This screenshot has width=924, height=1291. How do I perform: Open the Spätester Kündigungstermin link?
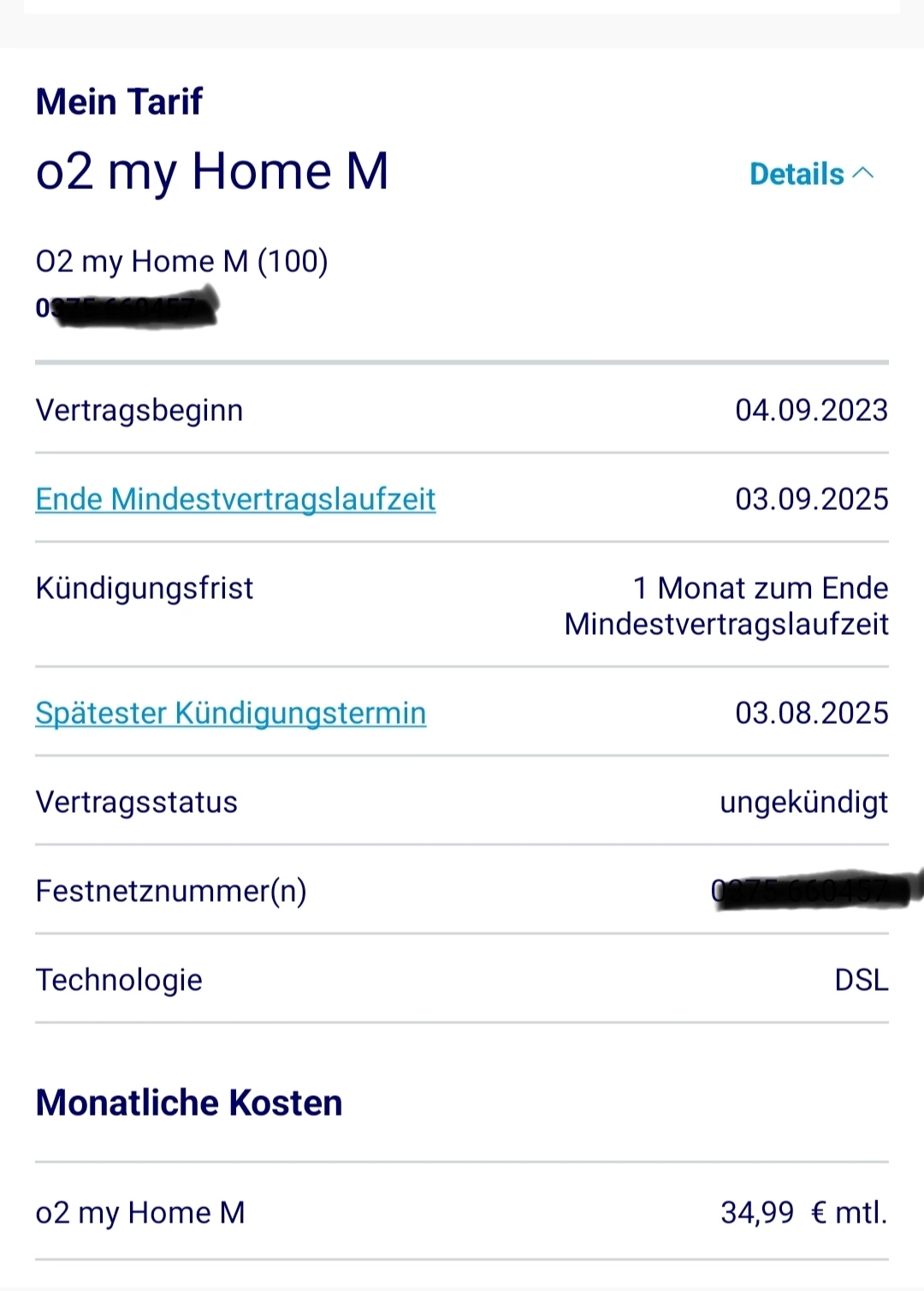231,713
